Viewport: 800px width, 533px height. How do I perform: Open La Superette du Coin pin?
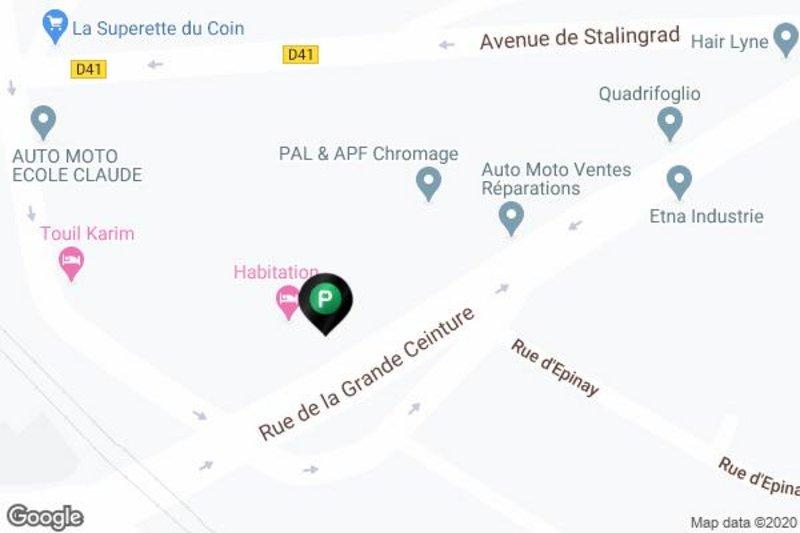coord(54,28)
